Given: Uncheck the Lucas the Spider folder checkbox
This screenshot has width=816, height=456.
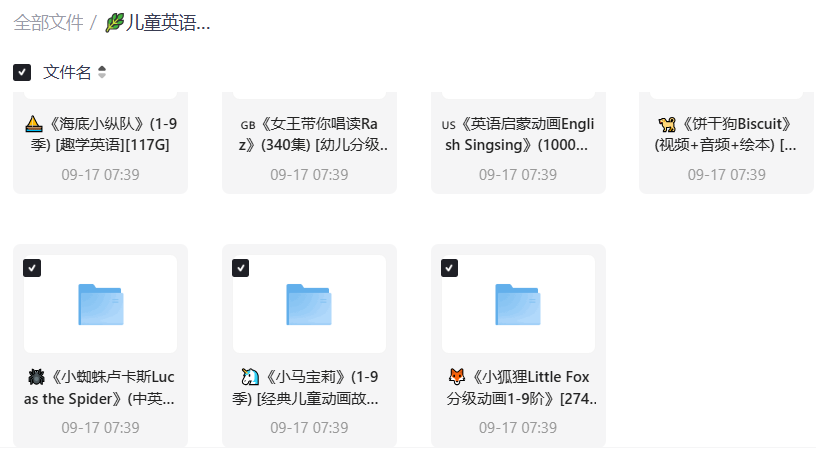Looking at the screenshot, I should (32, 268).
